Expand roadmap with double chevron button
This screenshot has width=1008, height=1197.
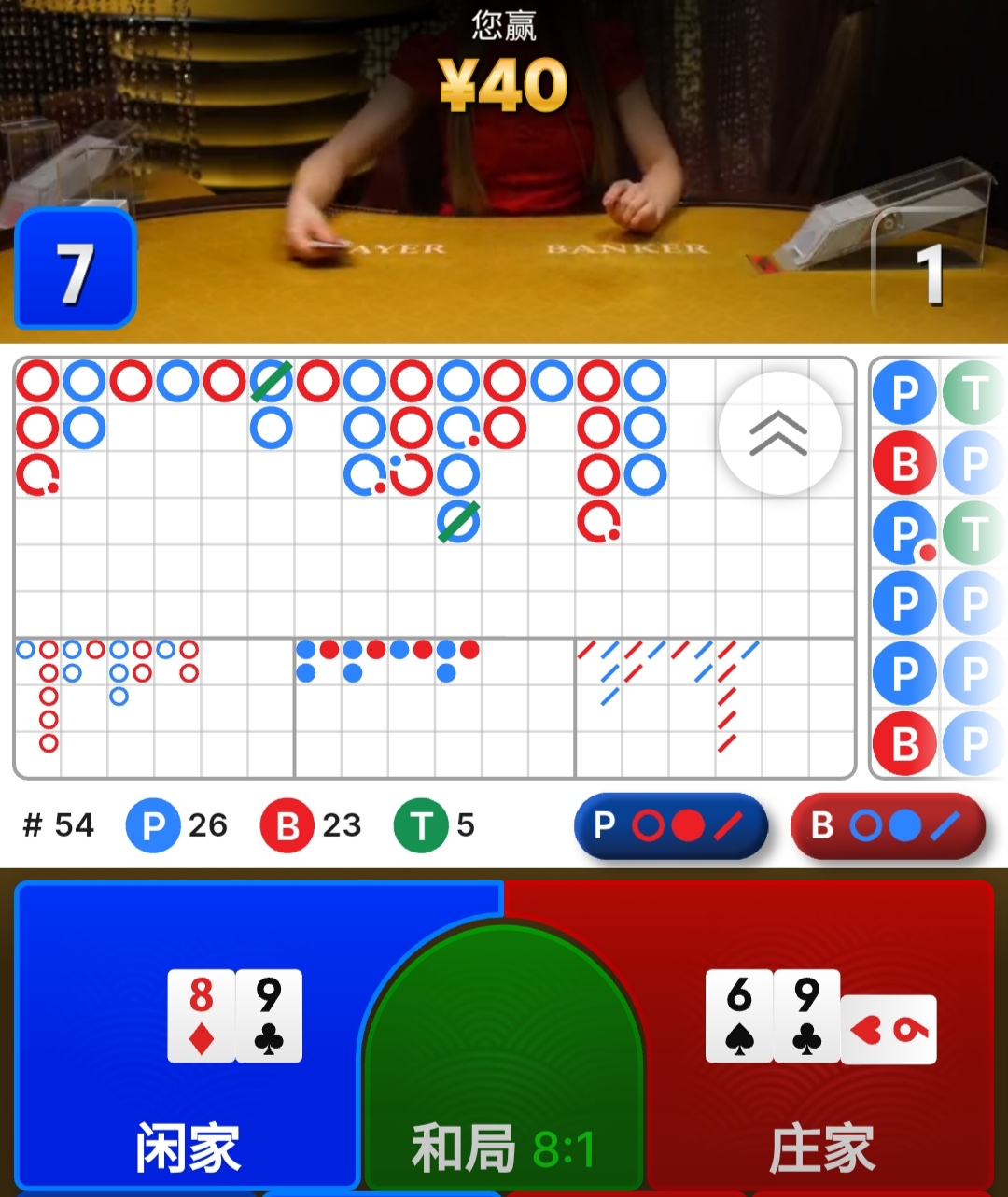tap(779, 433)
